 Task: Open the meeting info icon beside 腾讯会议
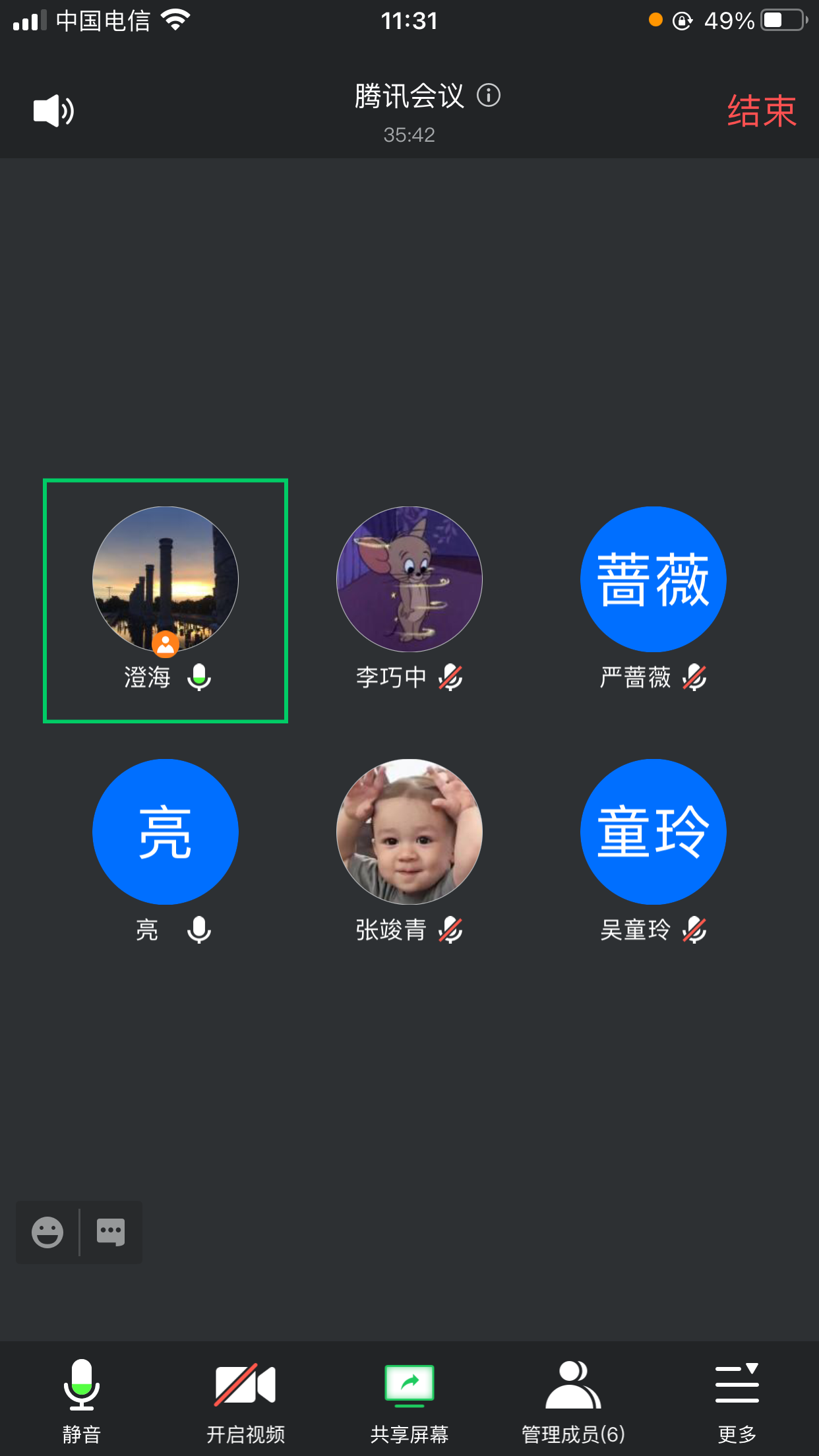[489, 96]
